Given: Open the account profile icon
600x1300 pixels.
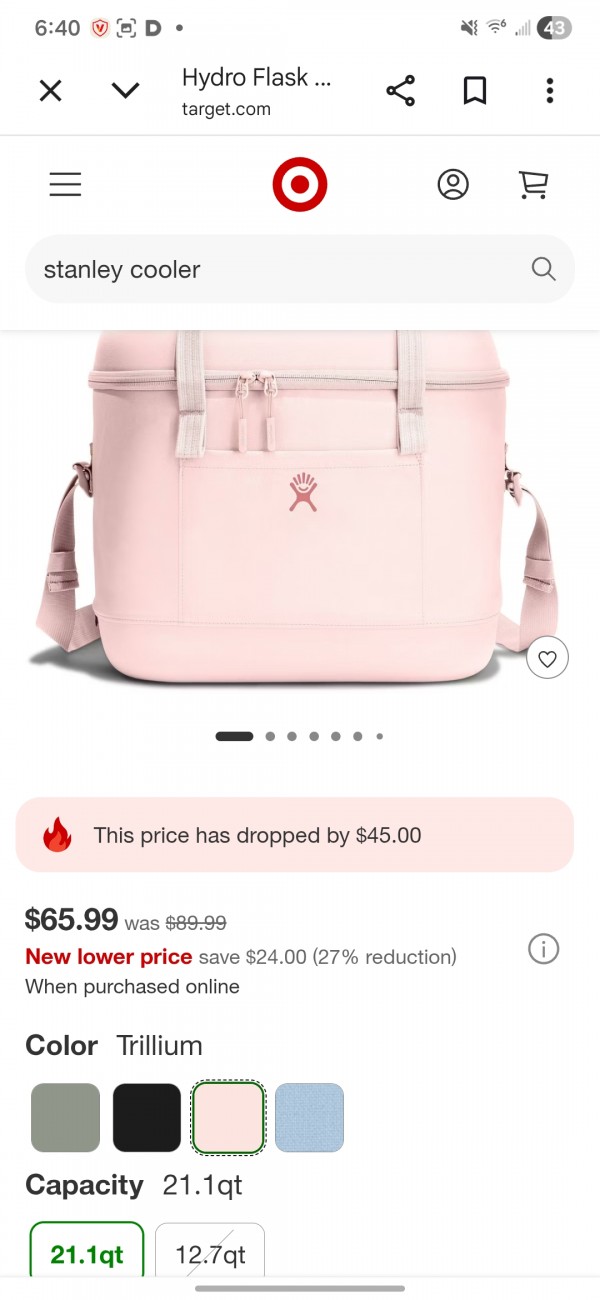Looking at the screenshot, I should [x=453, y=184].
